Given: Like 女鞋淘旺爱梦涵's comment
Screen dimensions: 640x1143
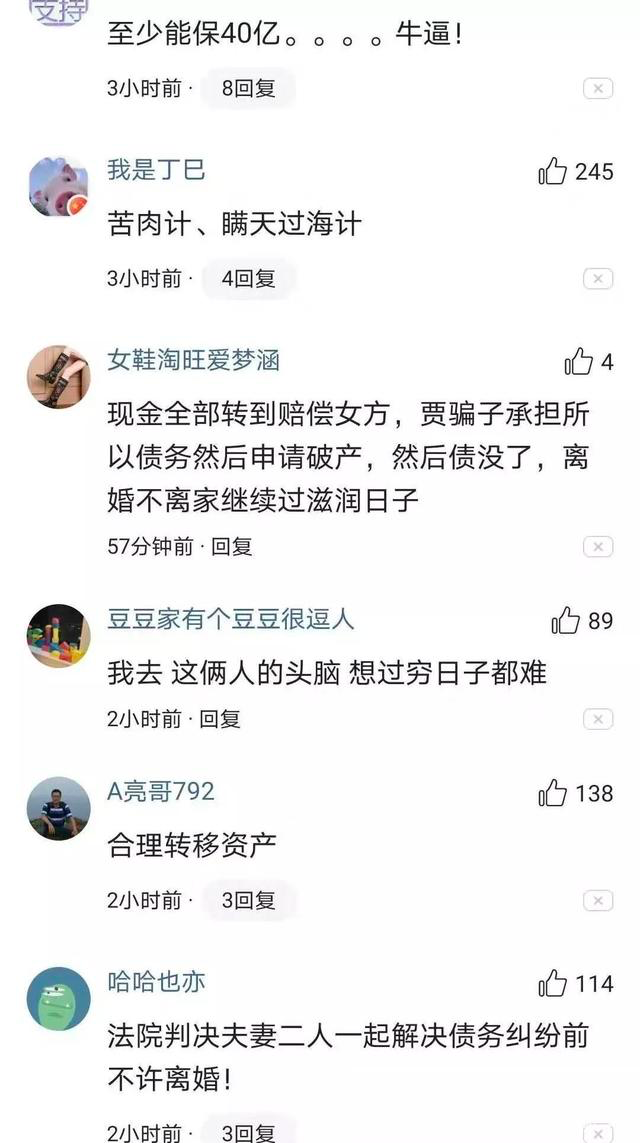Looking at the screenshot, I should coord(579,362).
